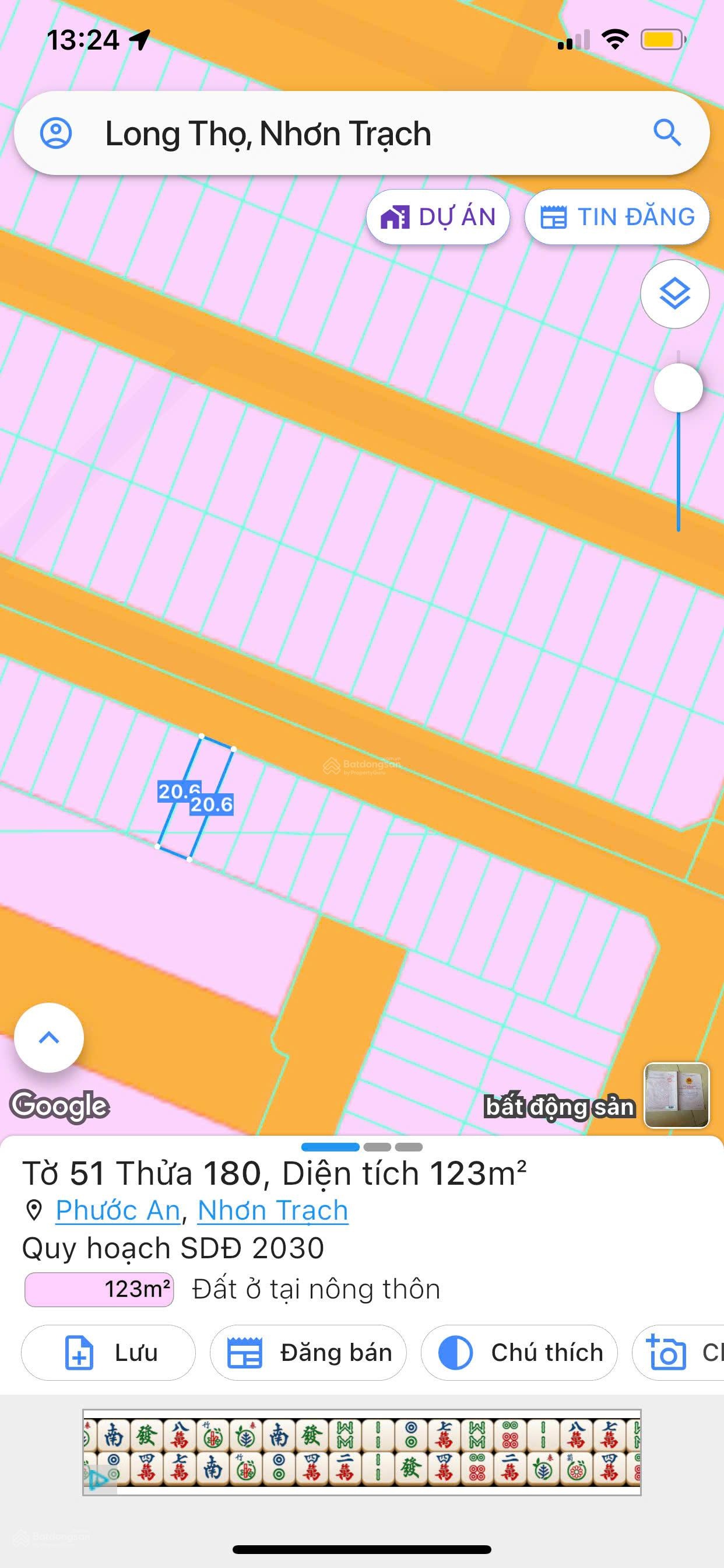Open the mahjong game ad banner
724x1568 pixels.
[362, 1452]
